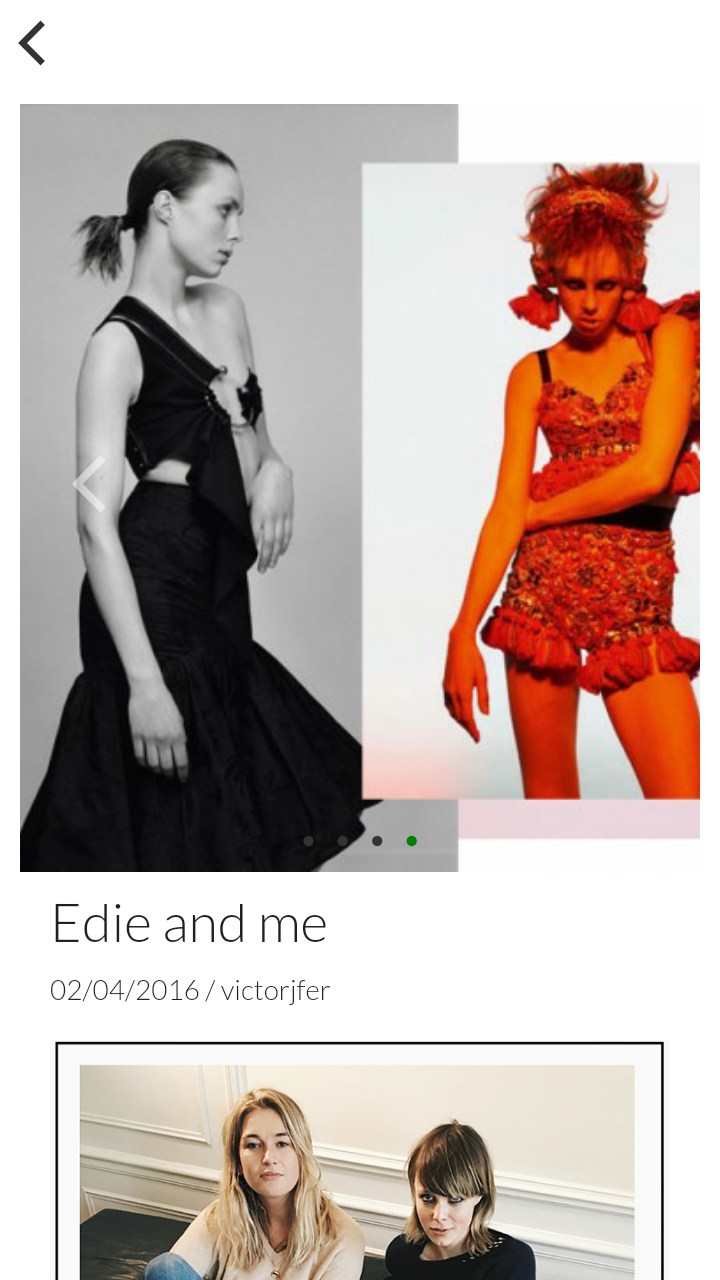The image size is (720, 1280).
Task: Select the third carousel page dot
Action: (377, 841)
